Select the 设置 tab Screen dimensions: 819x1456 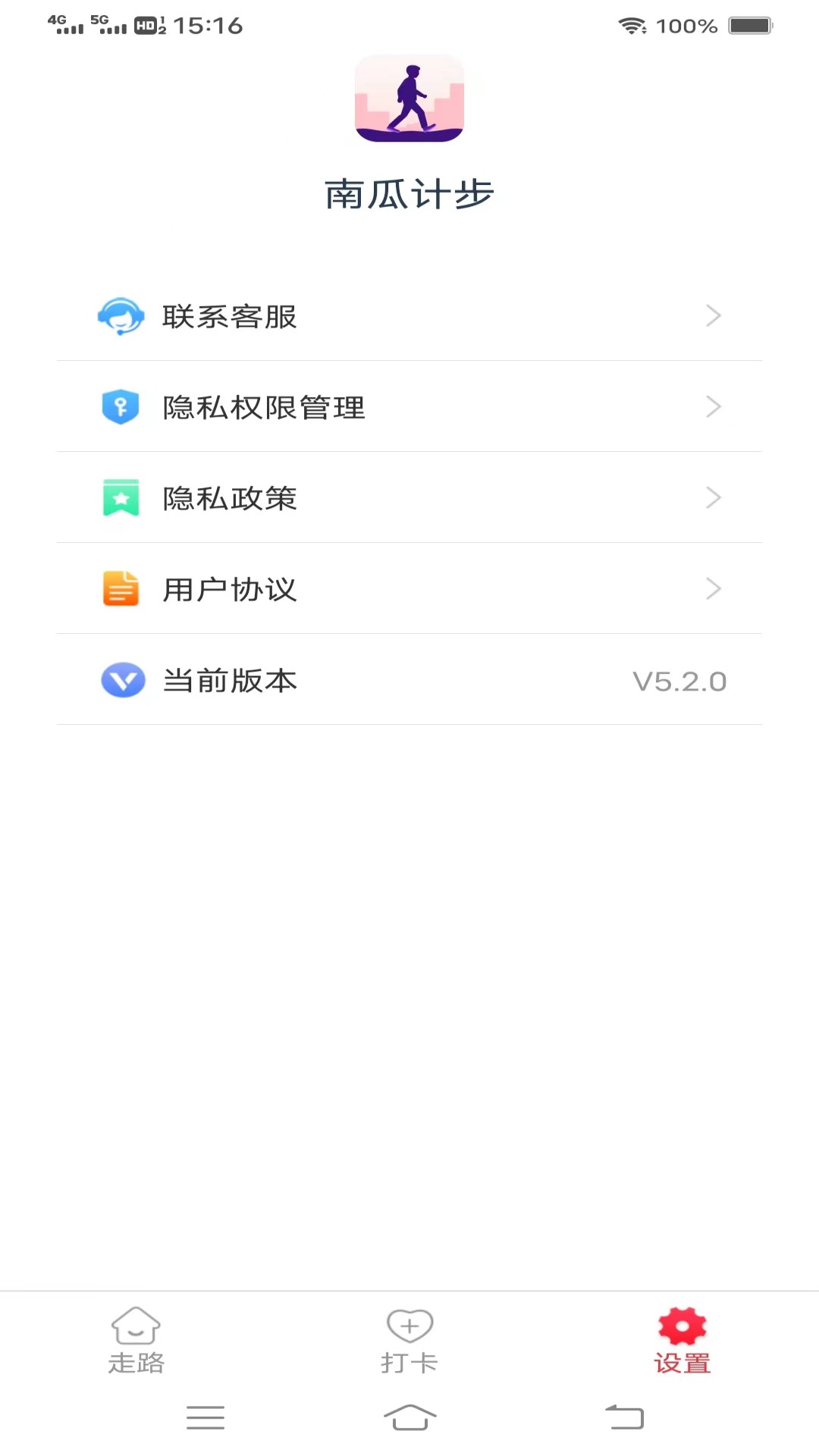pyautogui.click(x=682, y=1341)
